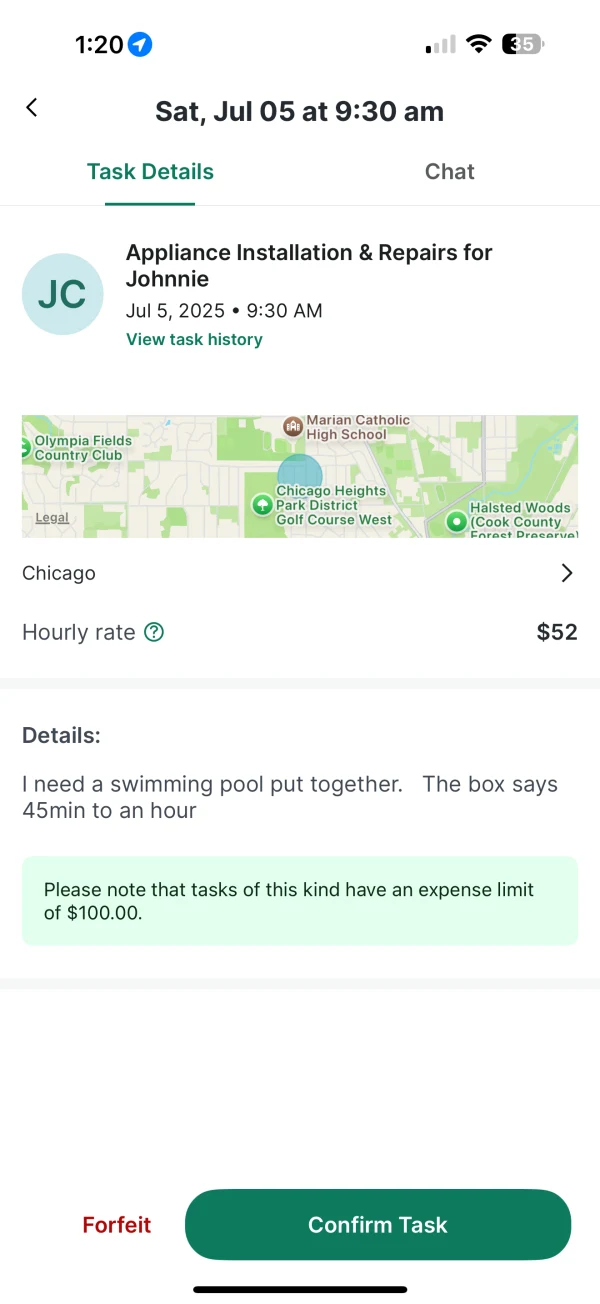Open the Legal link on the map
Image resolution: width=600 pixels, height=1304 pixels.
[52, 518]
